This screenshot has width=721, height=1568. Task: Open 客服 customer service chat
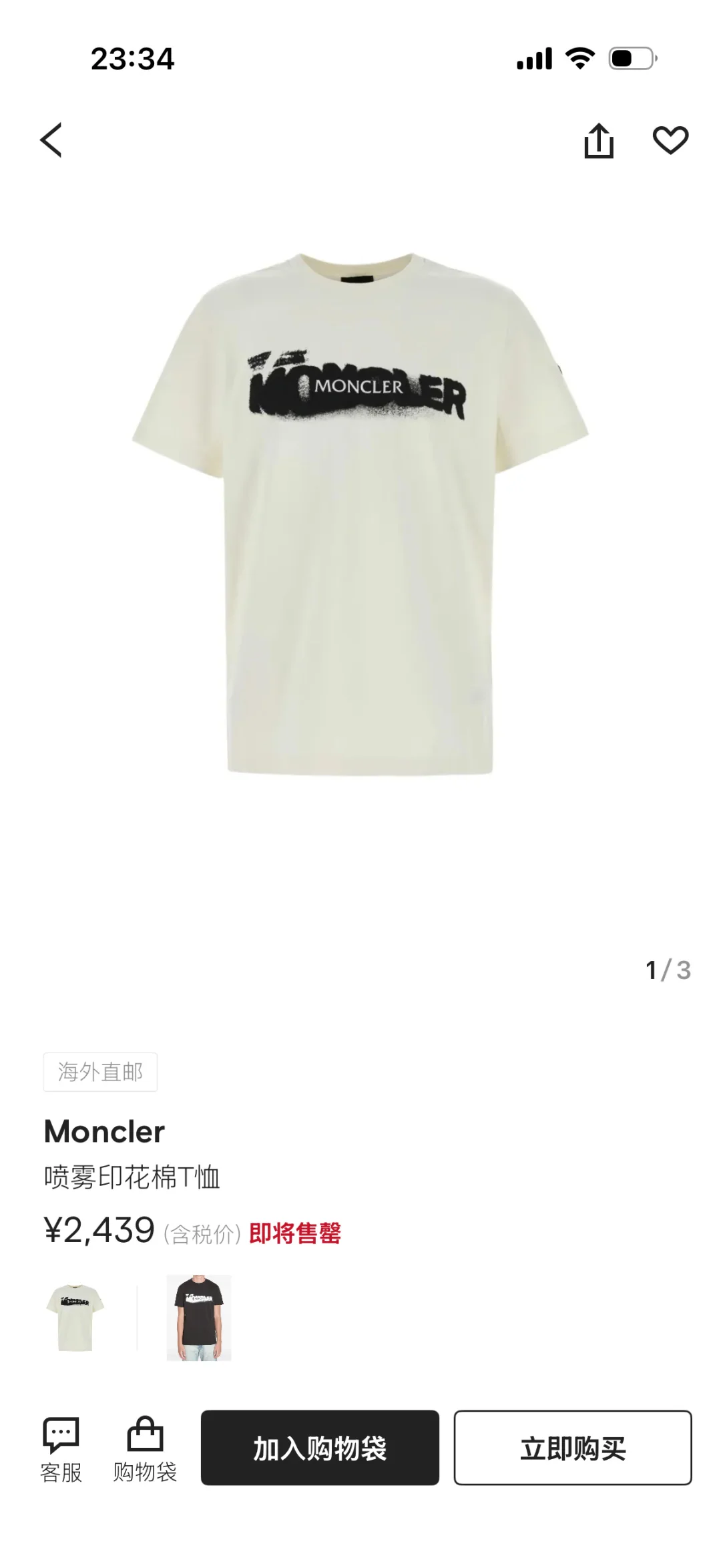[61, 1449]
